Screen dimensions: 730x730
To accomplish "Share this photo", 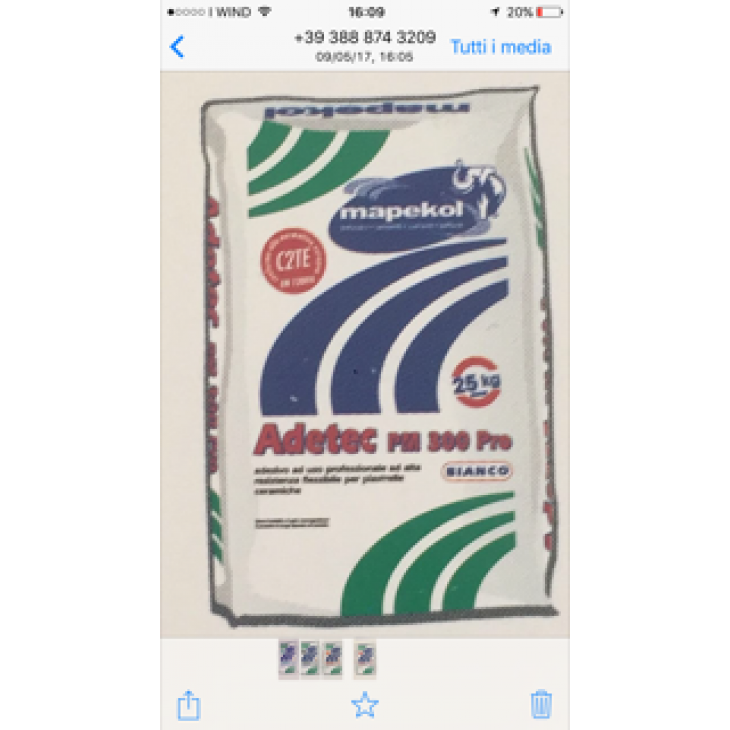I will (x=188, y=705).
